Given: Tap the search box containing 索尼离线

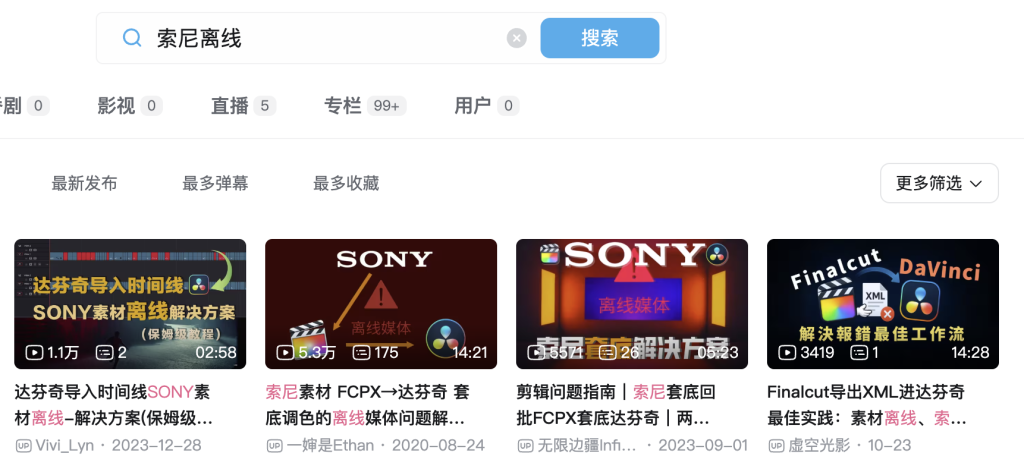Looking at the screenshot, I should (x=320, y=38).
